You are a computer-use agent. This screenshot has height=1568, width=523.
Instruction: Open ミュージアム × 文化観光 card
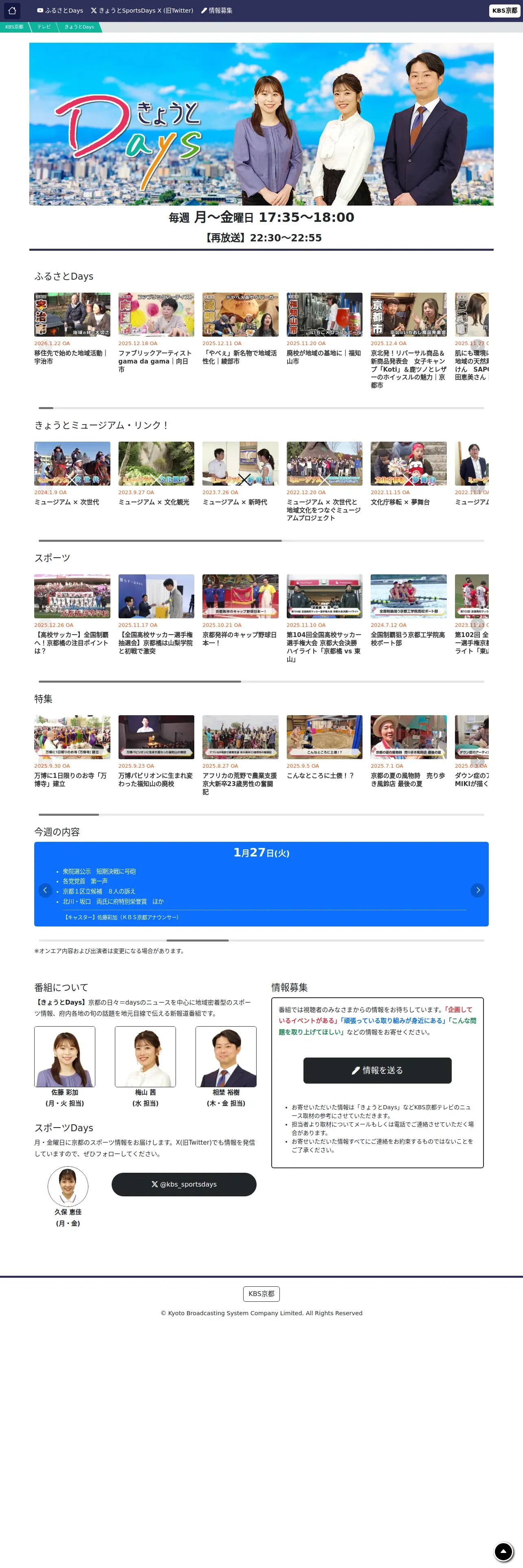click(156, 473)
